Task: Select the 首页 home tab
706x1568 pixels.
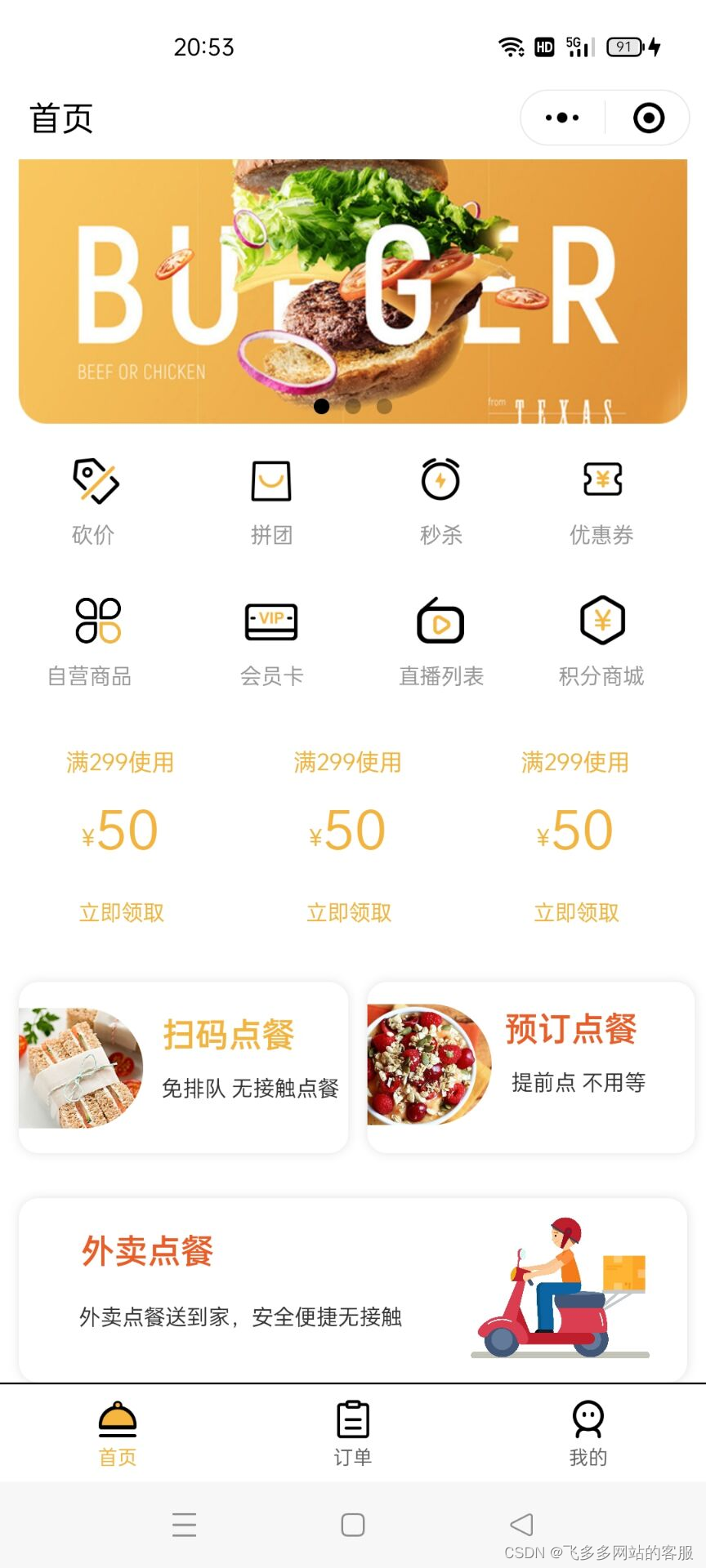Action: pos(118,1433)
